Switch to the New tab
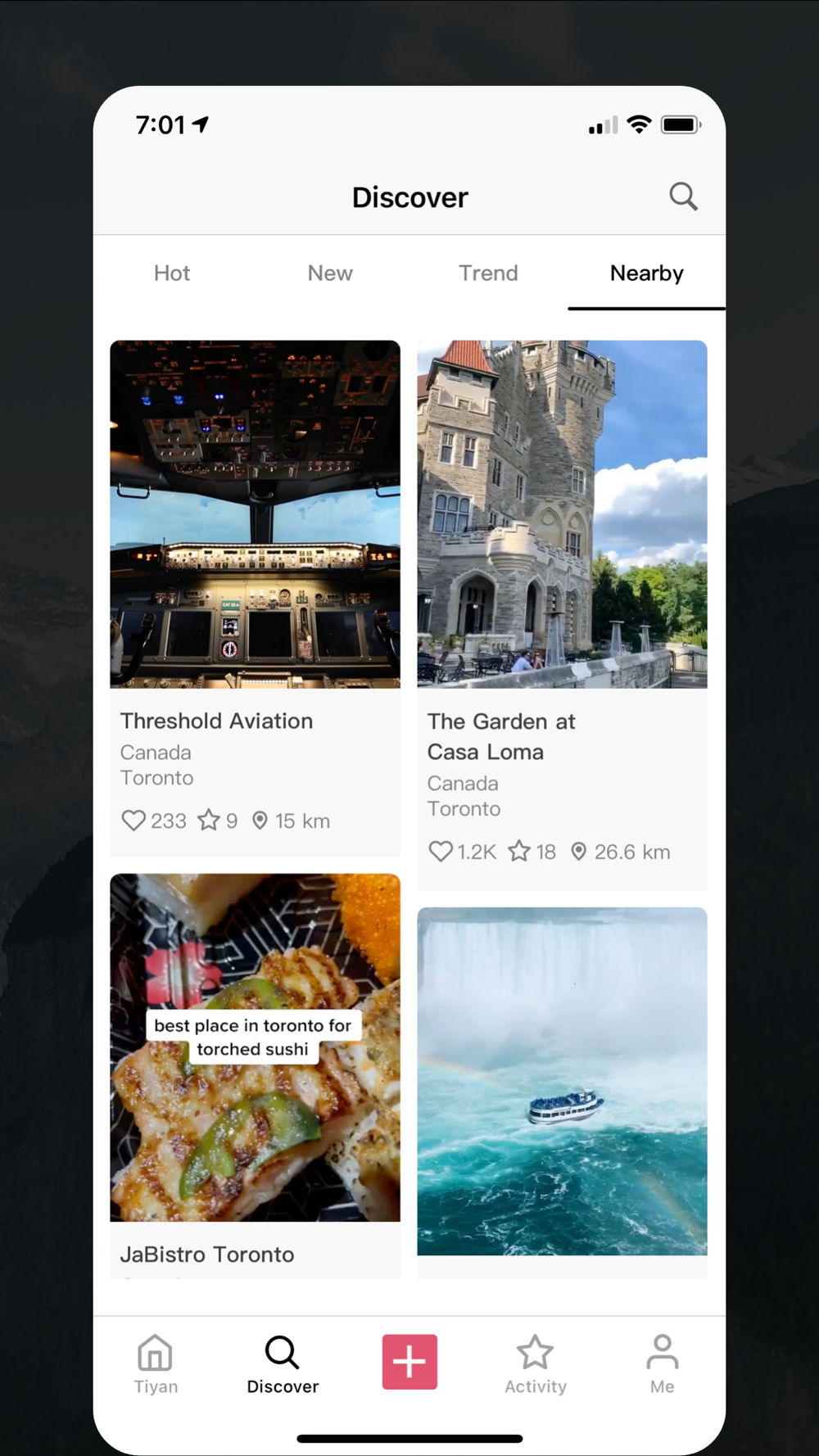The width and height of the screenshot is (819, 1456). click(x=330, y=274)
